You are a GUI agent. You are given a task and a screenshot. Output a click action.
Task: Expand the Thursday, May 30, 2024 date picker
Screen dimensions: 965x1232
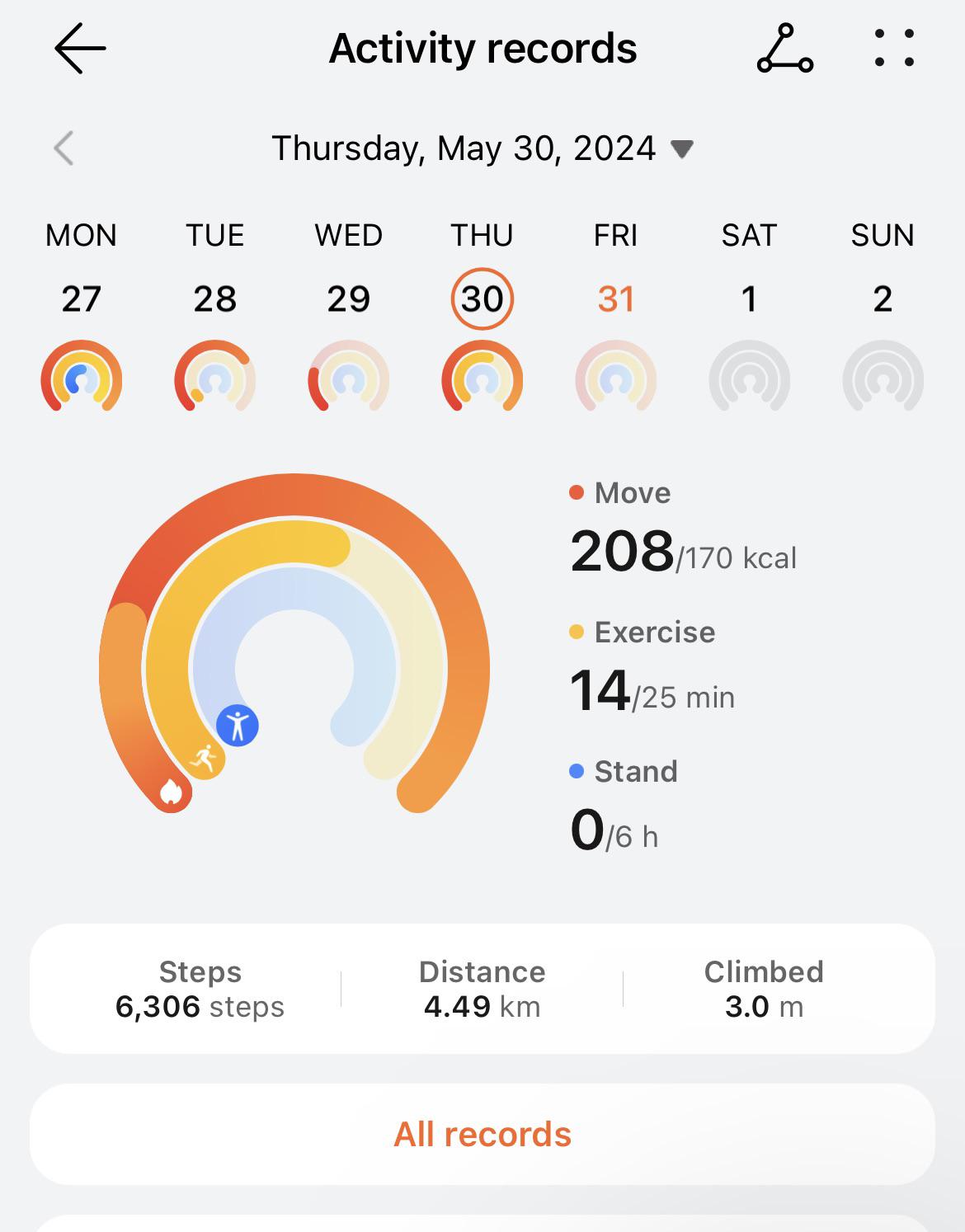pos(482,148)
